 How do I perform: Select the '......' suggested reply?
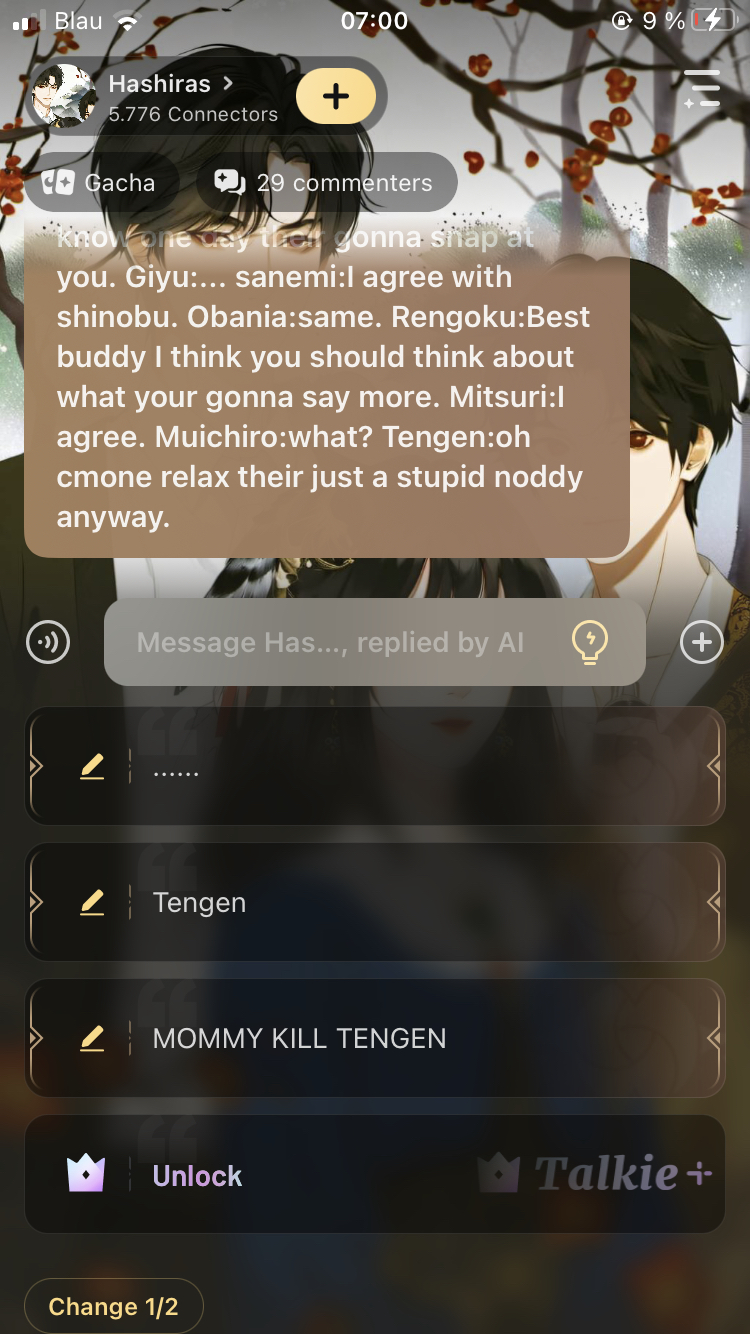point(375,767)
